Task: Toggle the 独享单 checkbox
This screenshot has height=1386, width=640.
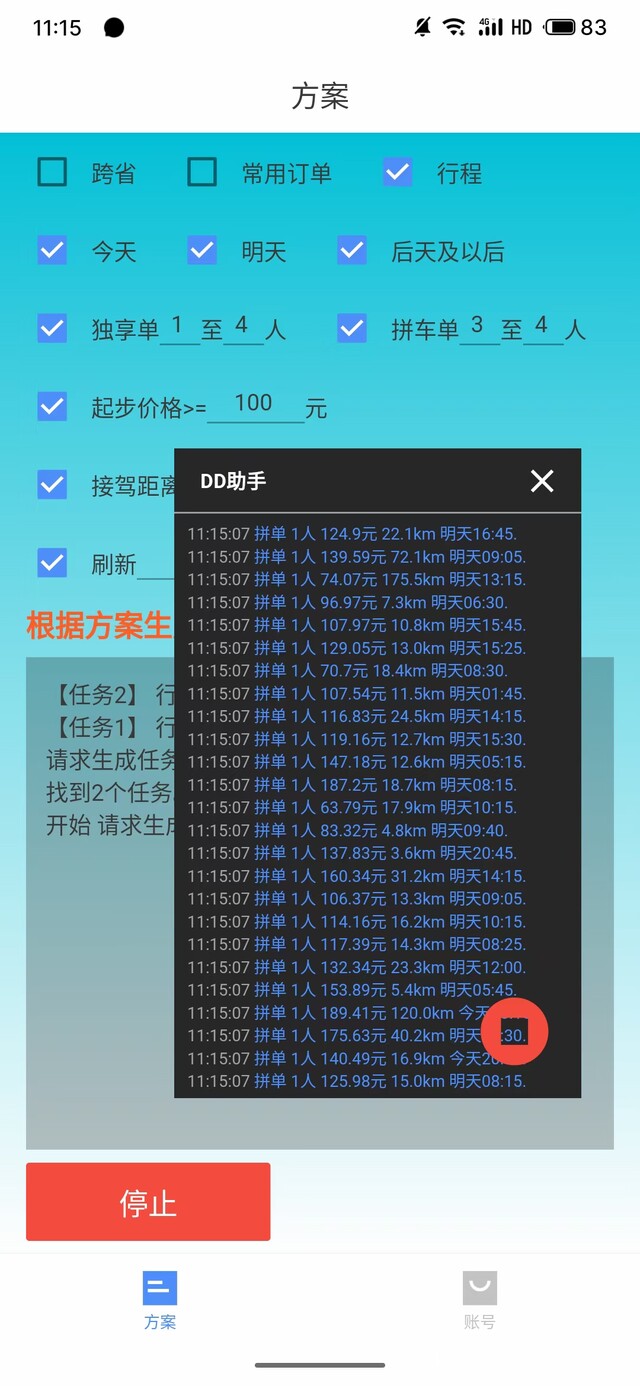Action: (x=52, y=328)
